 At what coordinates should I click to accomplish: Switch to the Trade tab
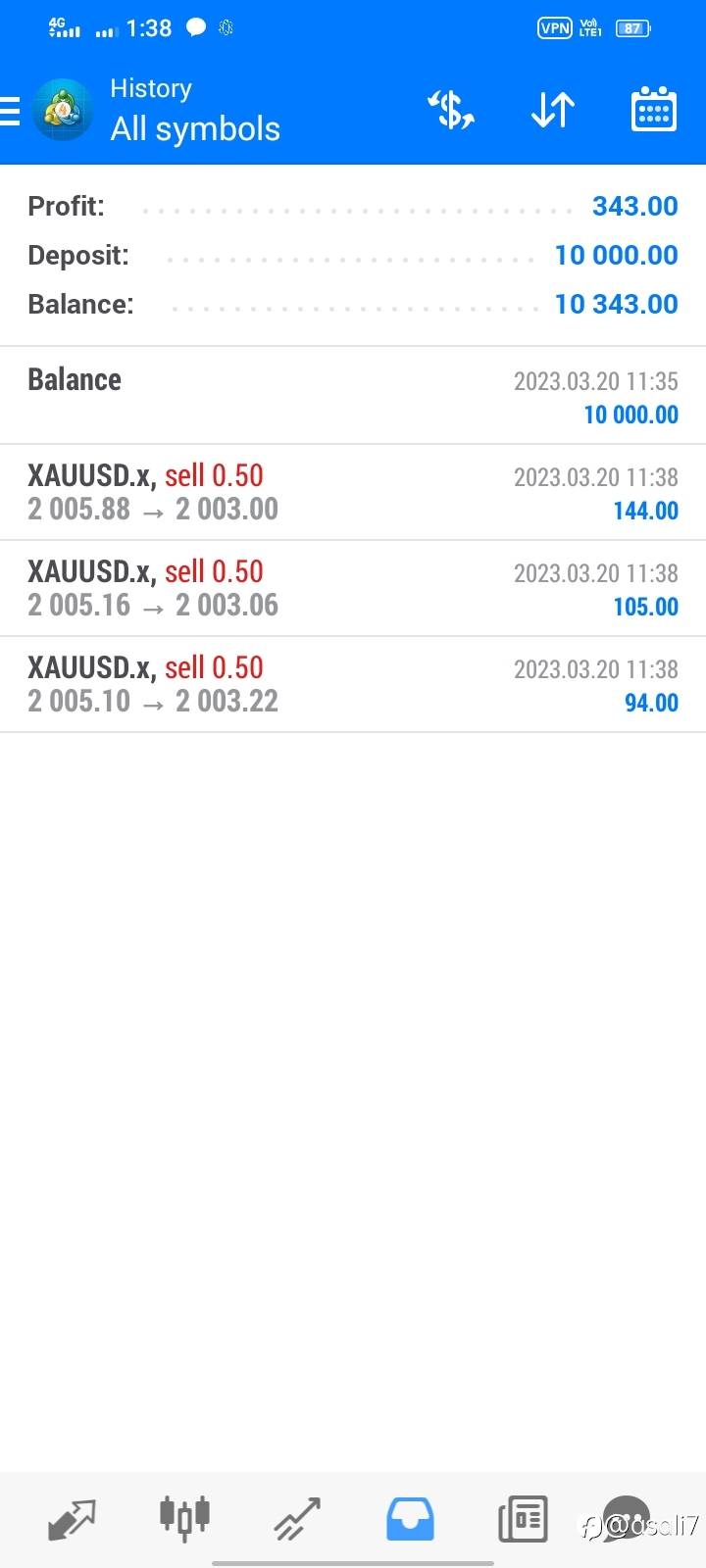tap(297, 1519)
